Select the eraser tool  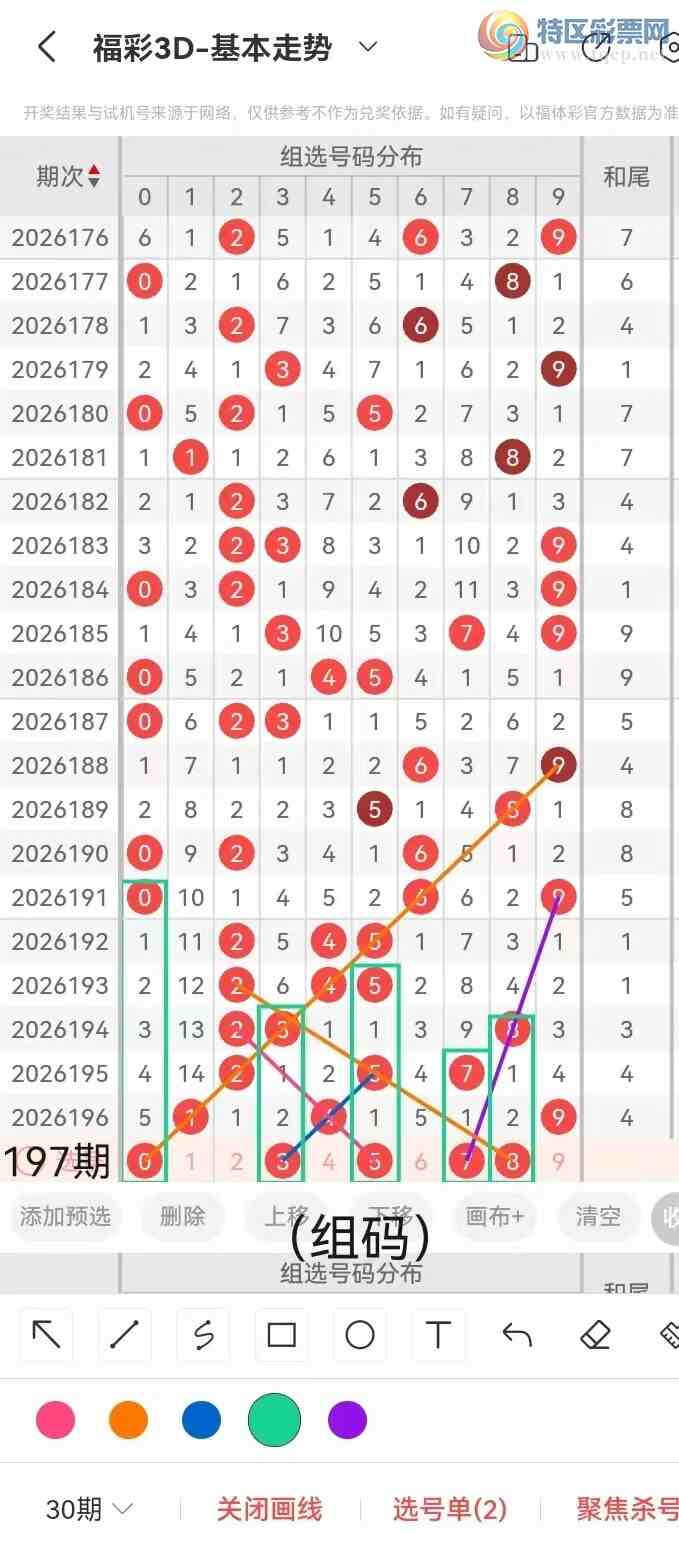point(595,1335)
